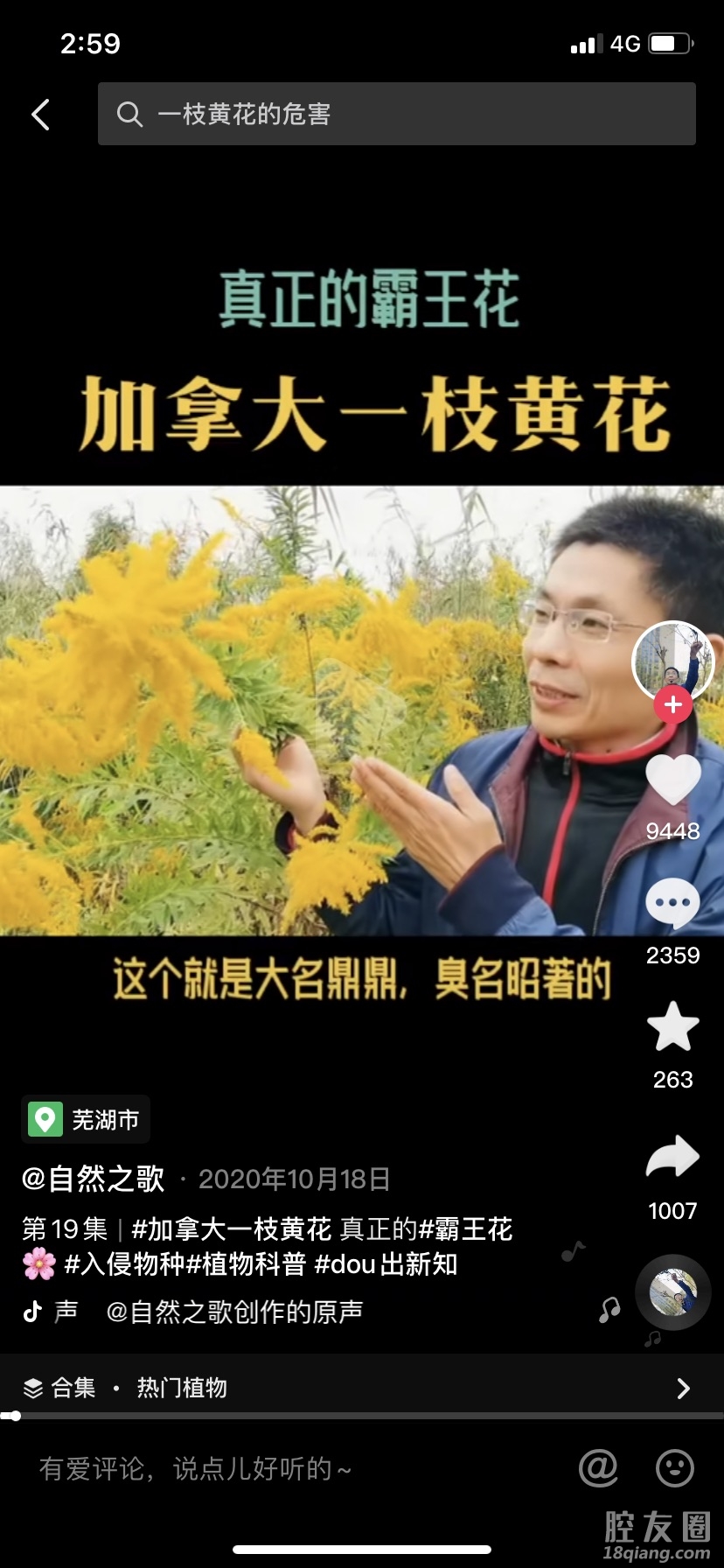Share the video using the arrow icon
Viewport: 724px width, 1568px height.
pos(672,1157)
